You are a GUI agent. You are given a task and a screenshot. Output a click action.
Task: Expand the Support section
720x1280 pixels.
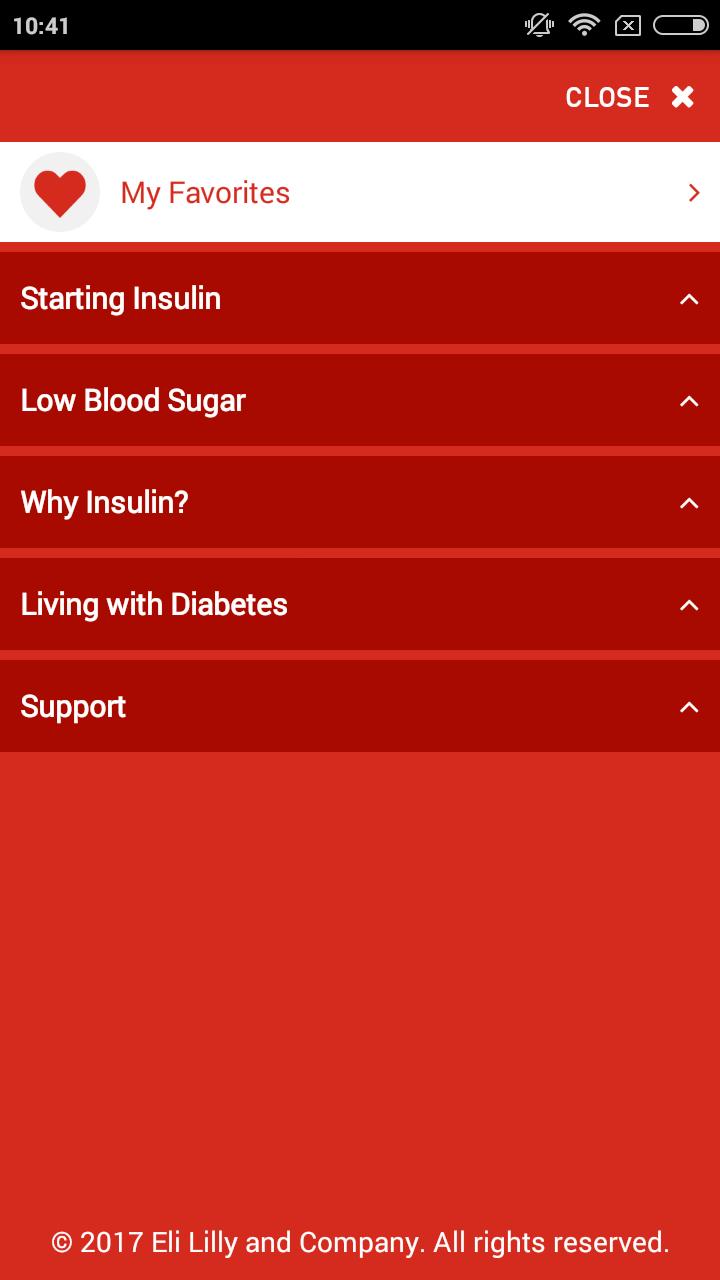point(360,706)
